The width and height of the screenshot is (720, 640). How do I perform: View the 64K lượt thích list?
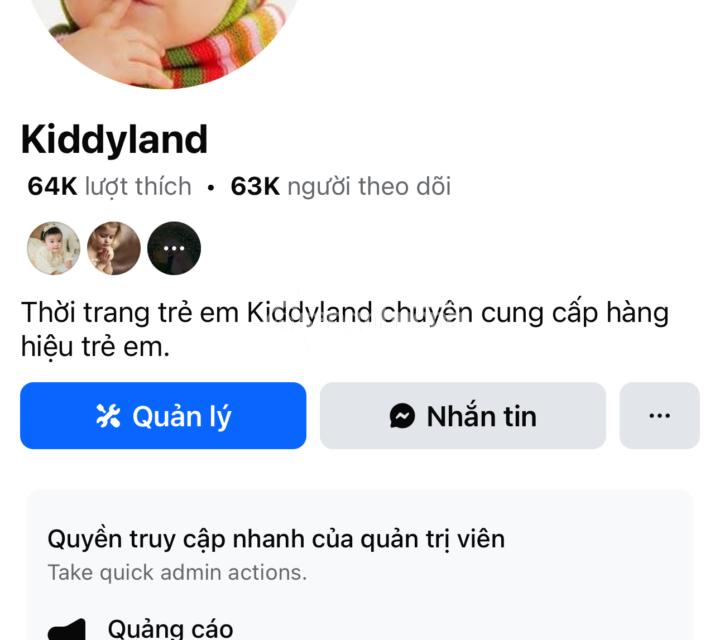click(x=109, y=186)
